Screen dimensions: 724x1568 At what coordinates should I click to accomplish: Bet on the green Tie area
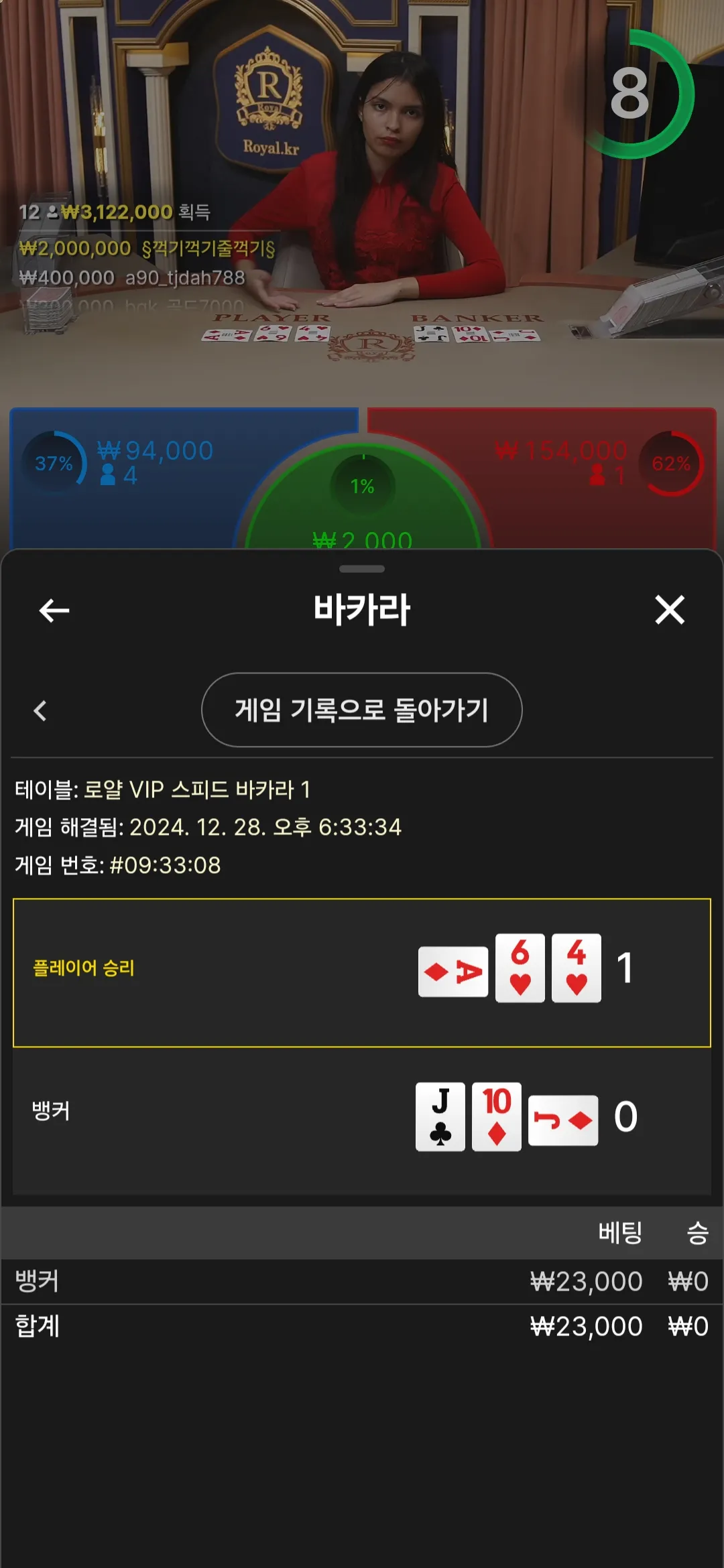pos(363,509)
